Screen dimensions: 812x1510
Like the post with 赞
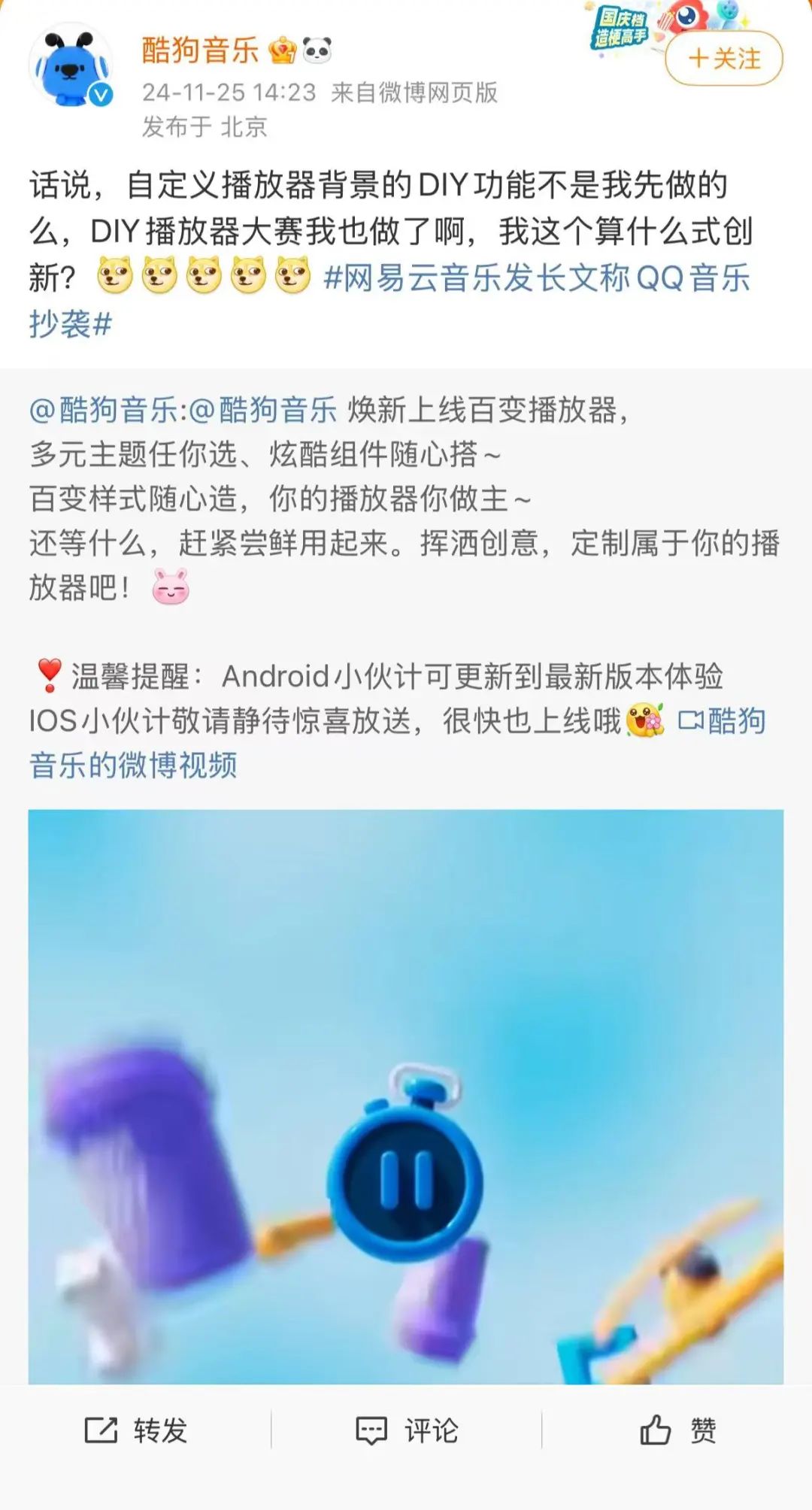click(x=677, y=1430)
